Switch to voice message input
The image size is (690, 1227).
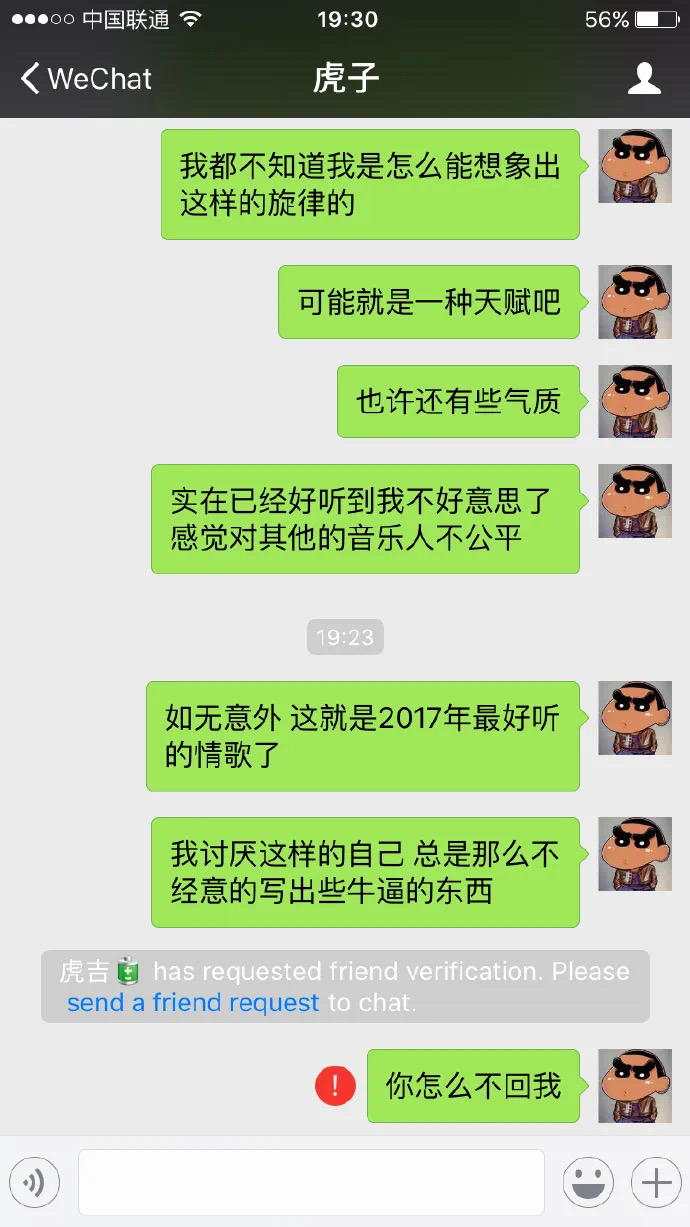35,1185
